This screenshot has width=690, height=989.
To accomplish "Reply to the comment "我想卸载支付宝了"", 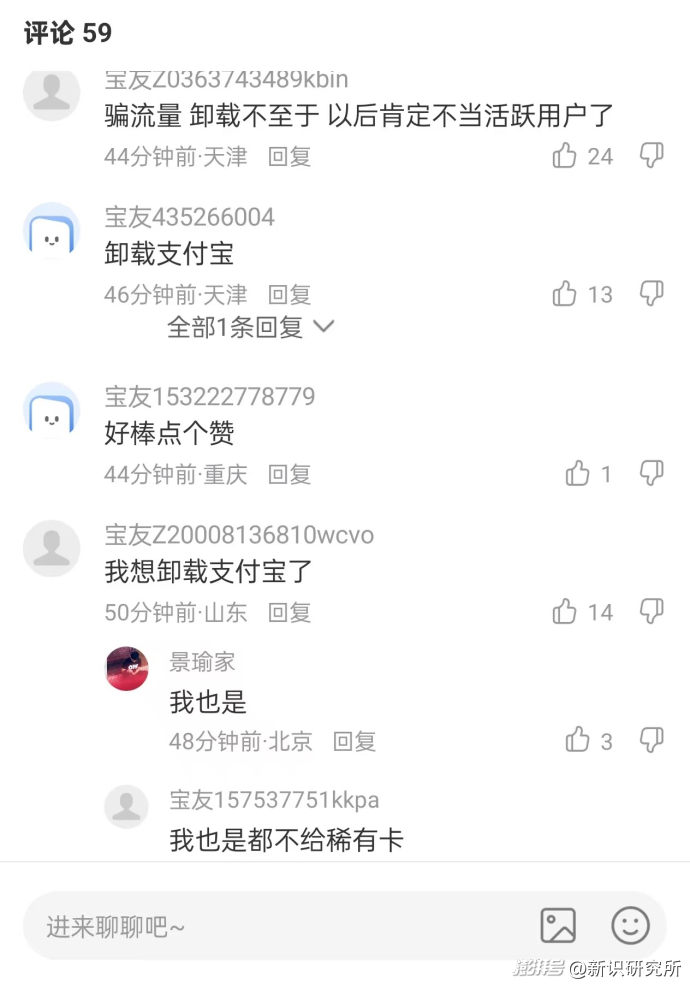I will (x=290, y=612).
